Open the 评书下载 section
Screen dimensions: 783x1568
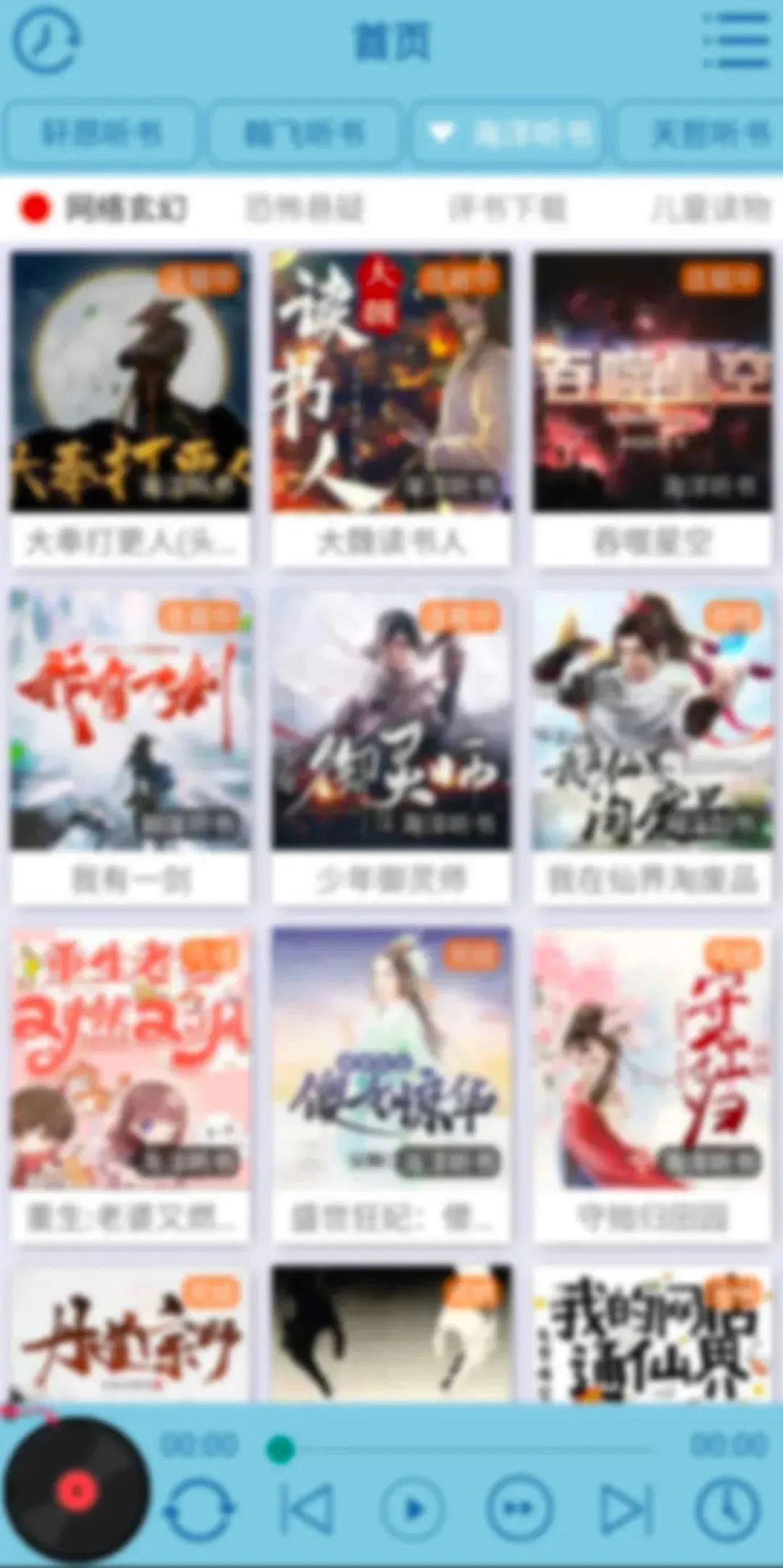click(507, 207)
